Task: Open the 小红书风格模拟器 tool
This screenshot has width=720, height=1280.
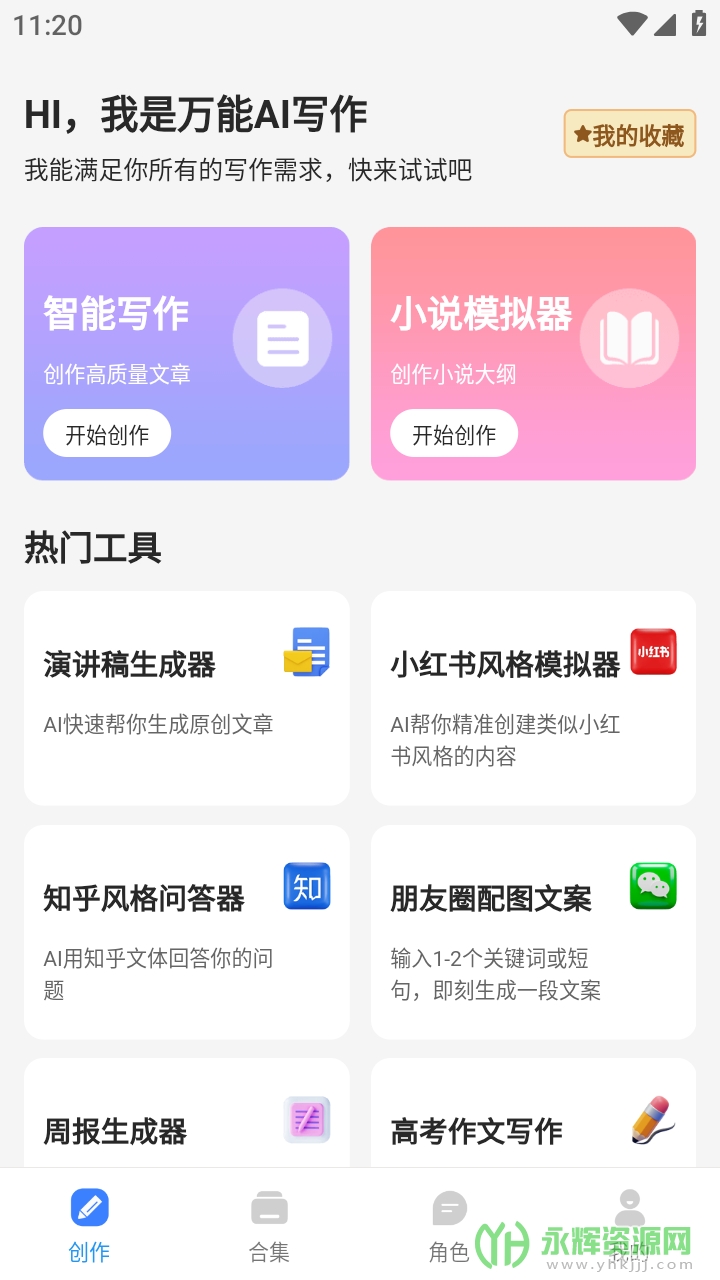Action: [x=533, y=697]
